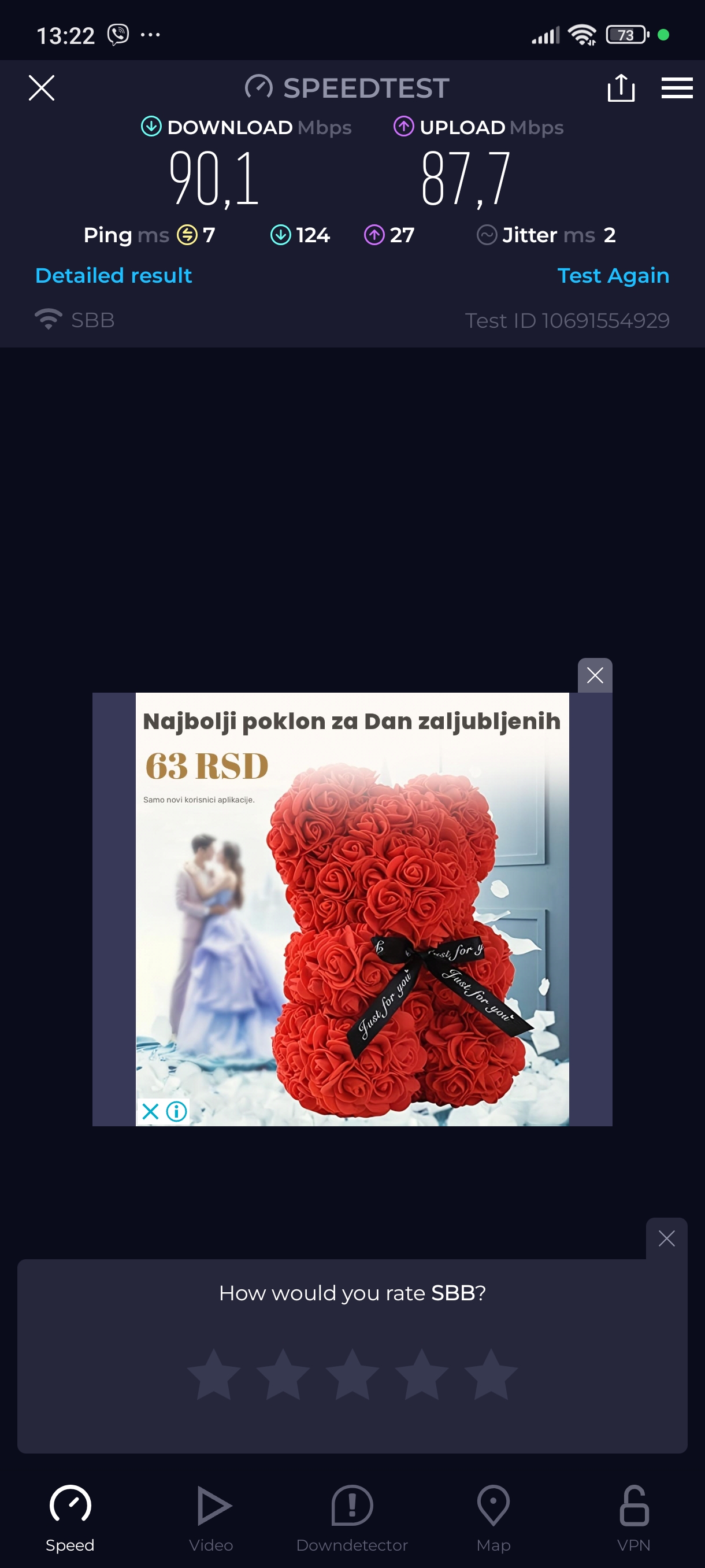Image resolution: width=705 pixels, height=1568 pixels.
Task: Open the ad info icon
Action: pyautogui.click(x=176, y=1111)
